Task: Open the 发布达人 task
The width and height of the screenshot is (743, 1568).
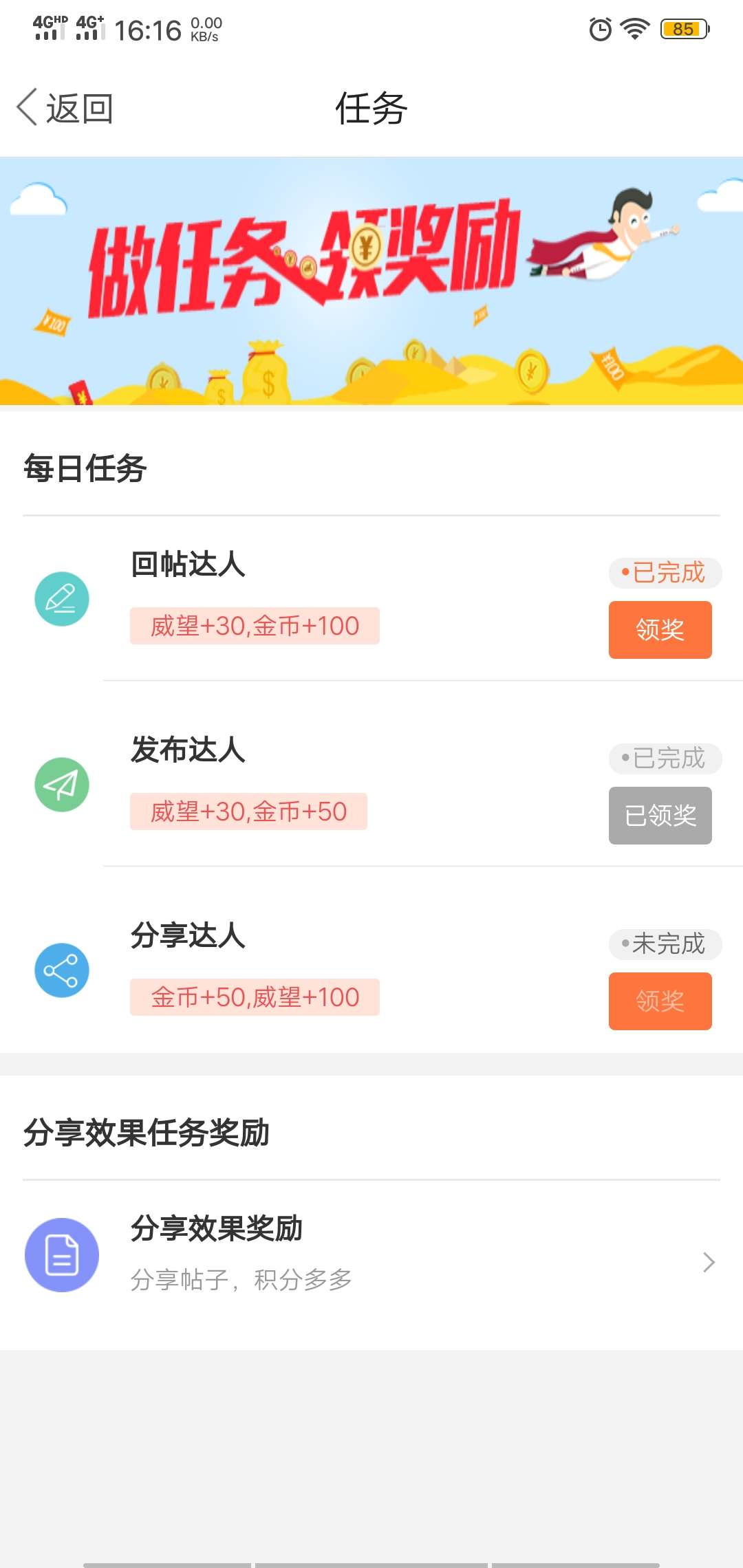Action: (371, 785)
